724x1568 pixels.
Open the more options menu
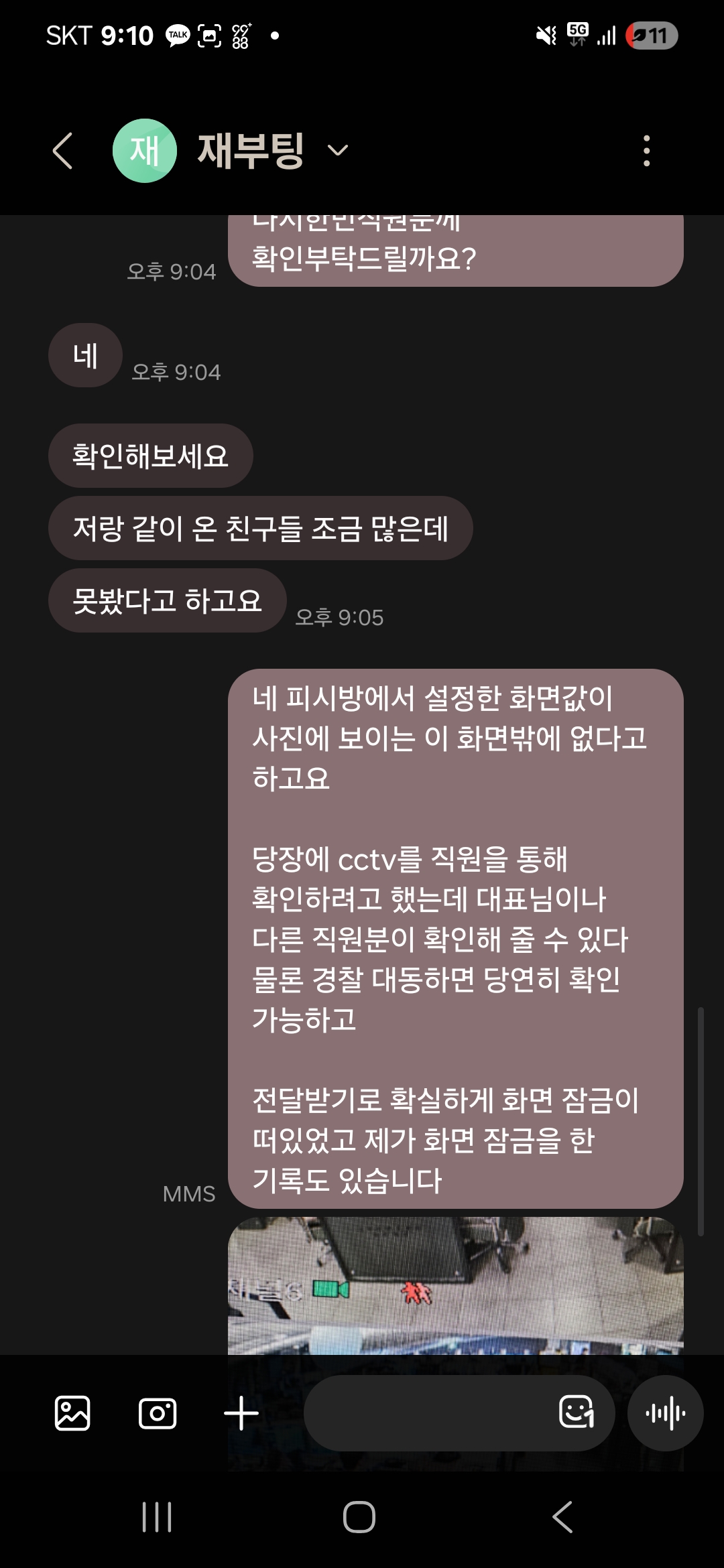click(646, 151)
